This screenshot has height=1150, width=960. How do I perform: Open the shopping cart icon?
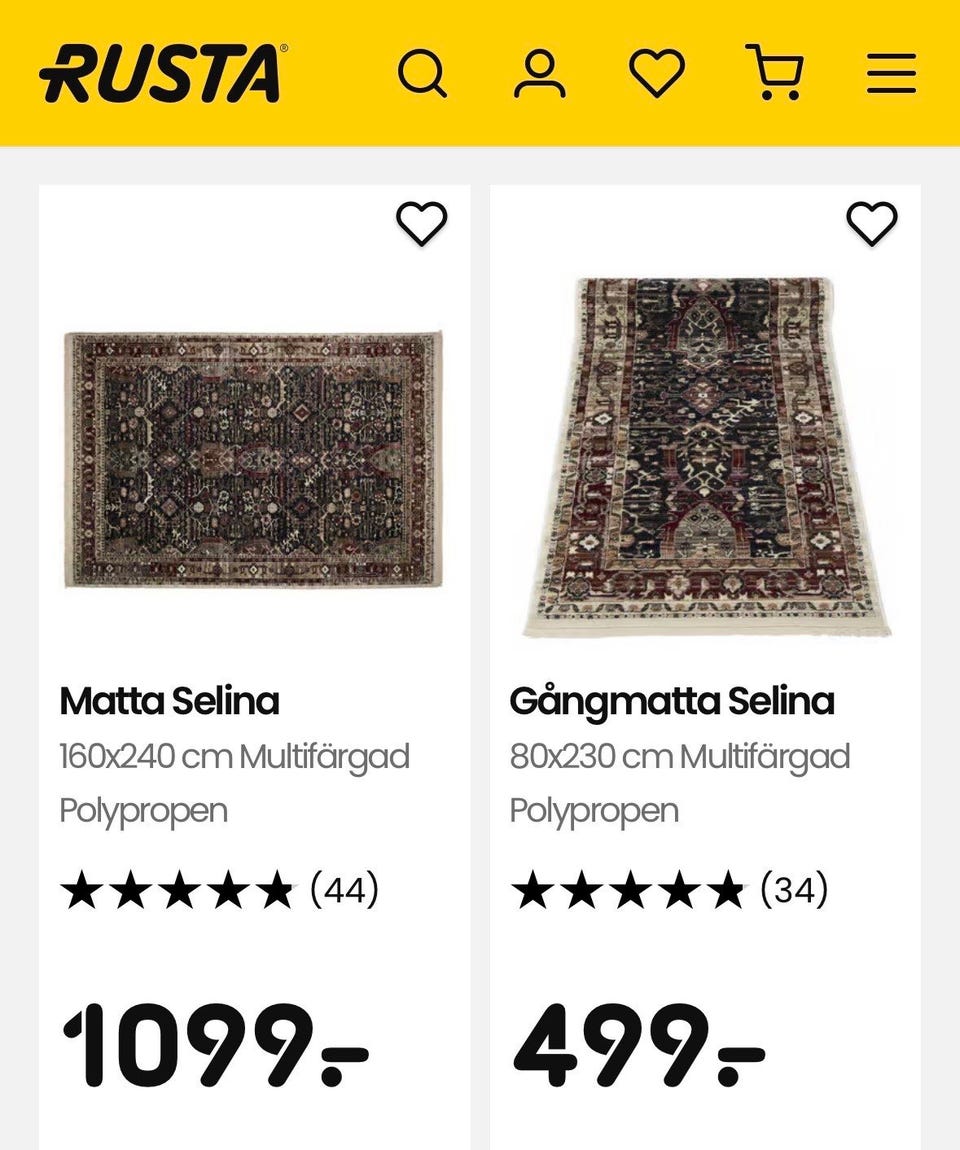[x=774, y=72]
